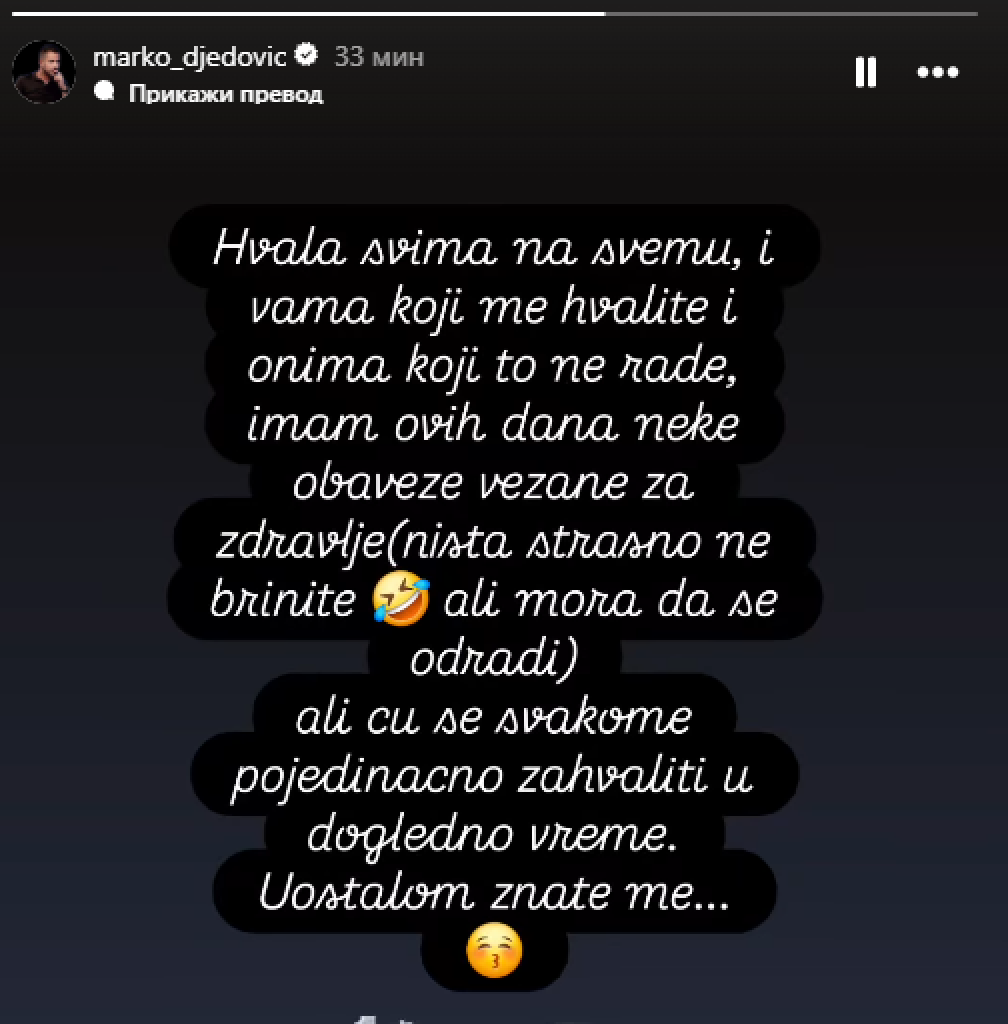Click the "33 мин" timestamp
This screenshot has height=1024, width=1008.
(x=378, y=57)
